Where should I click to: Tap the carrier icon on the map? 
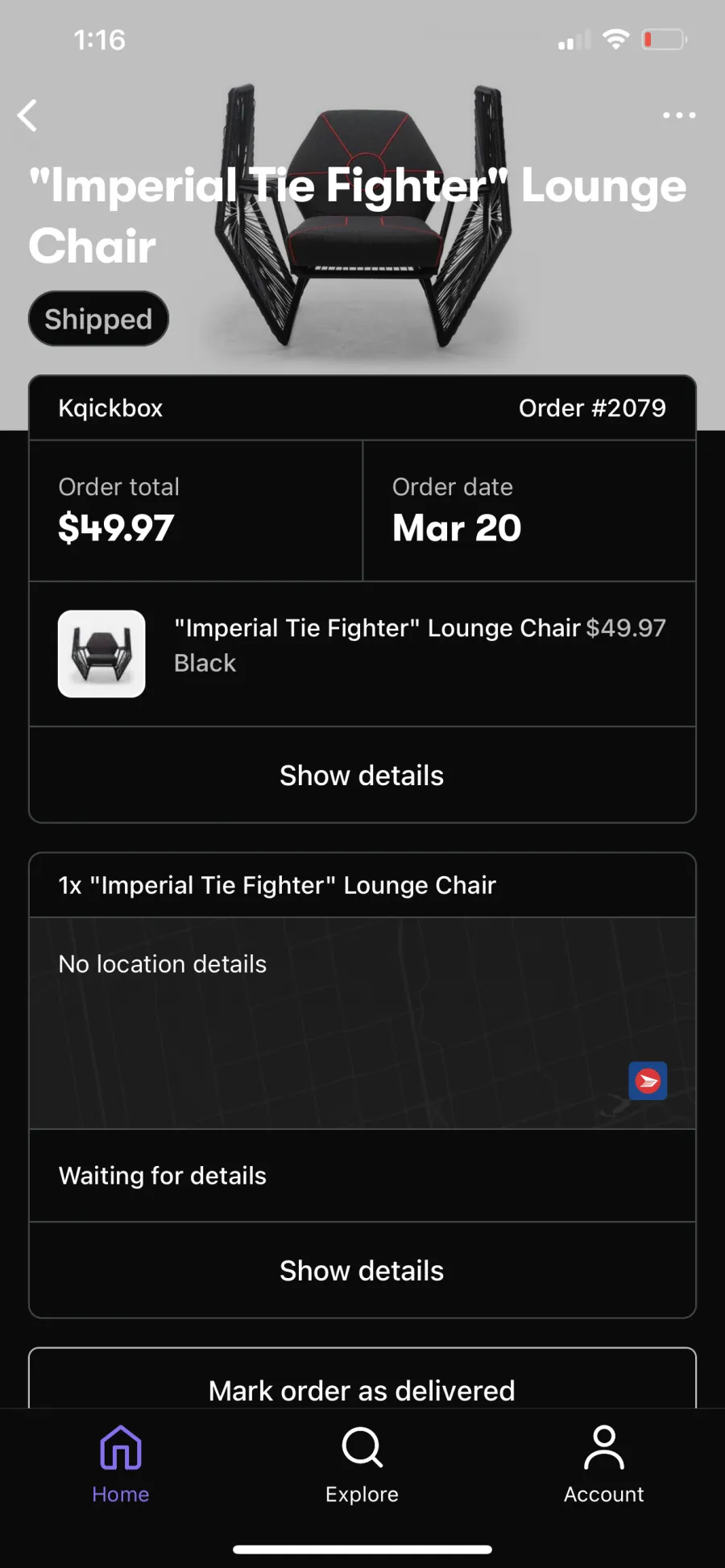tap(648, 1081)
